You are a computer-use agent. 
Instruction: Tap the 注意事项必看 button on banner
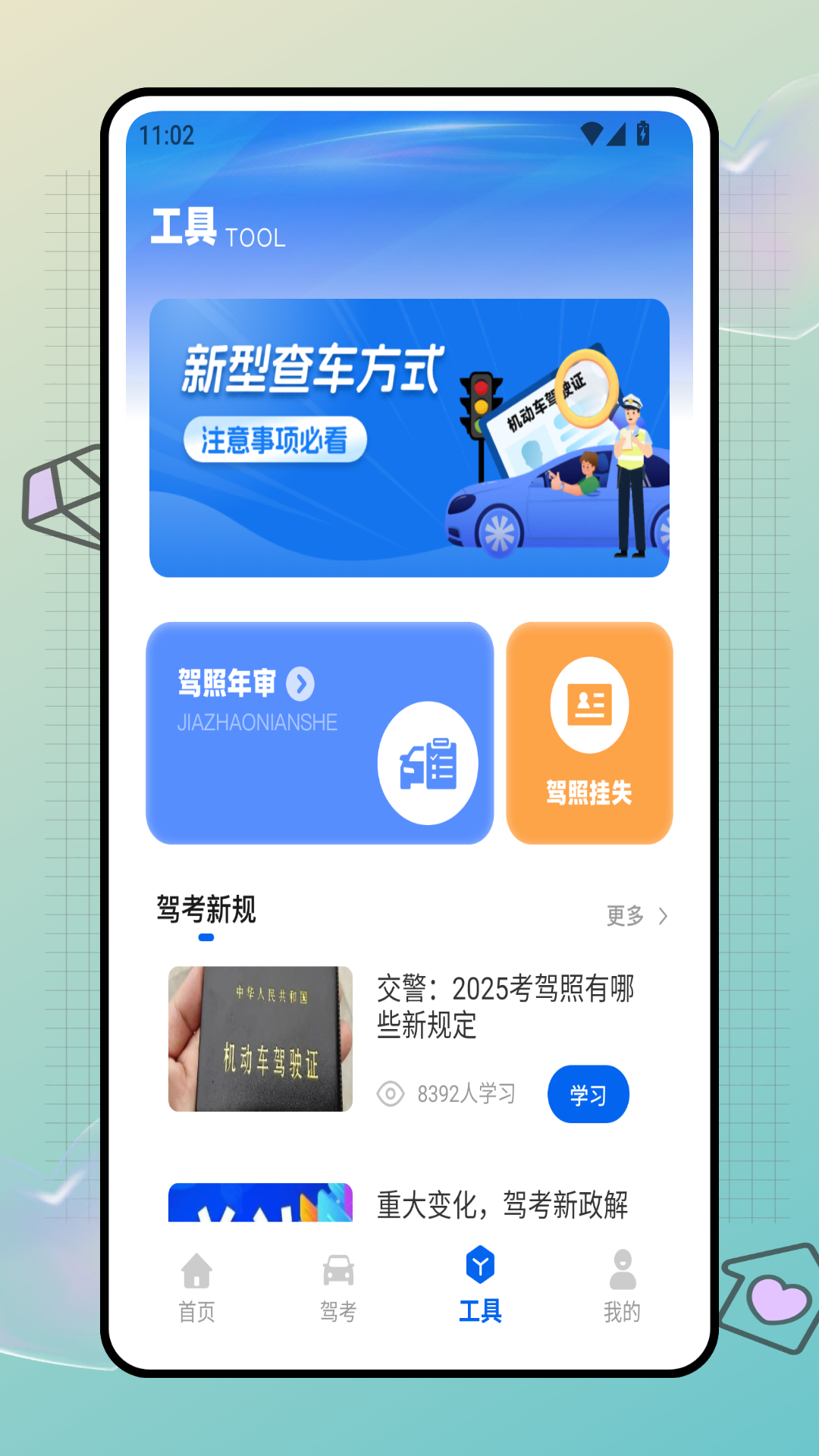pos(278,440)
